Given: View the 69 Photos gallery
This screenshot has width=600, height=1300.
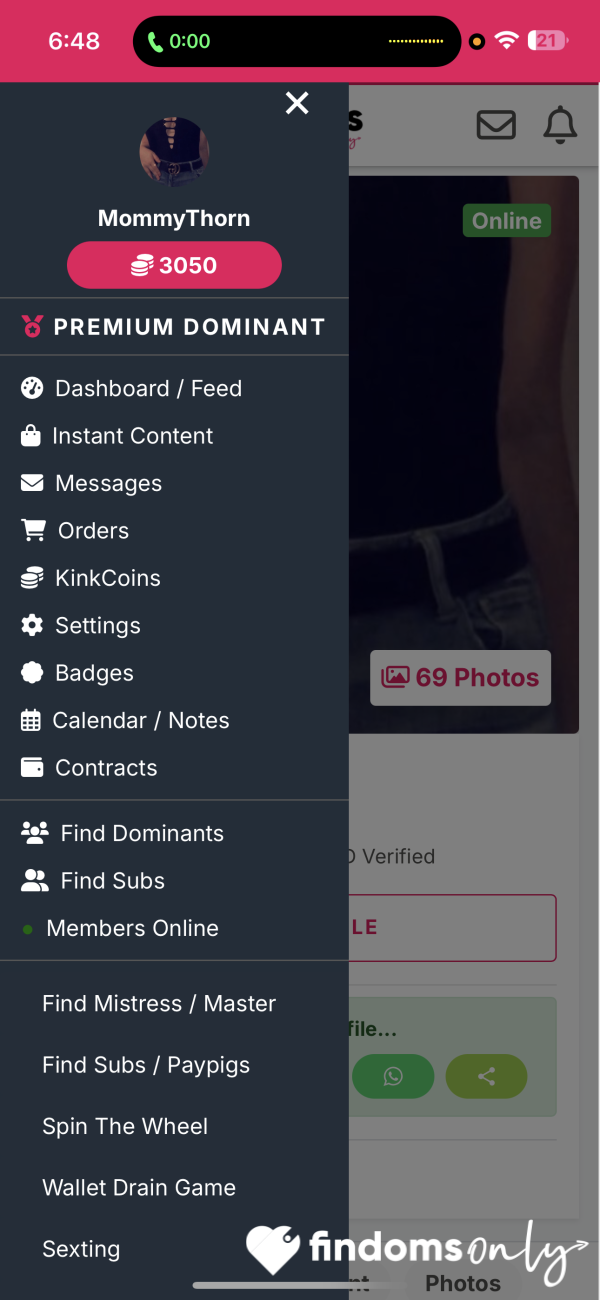Looking at the screenshot, I should click(x=460, y=678).
